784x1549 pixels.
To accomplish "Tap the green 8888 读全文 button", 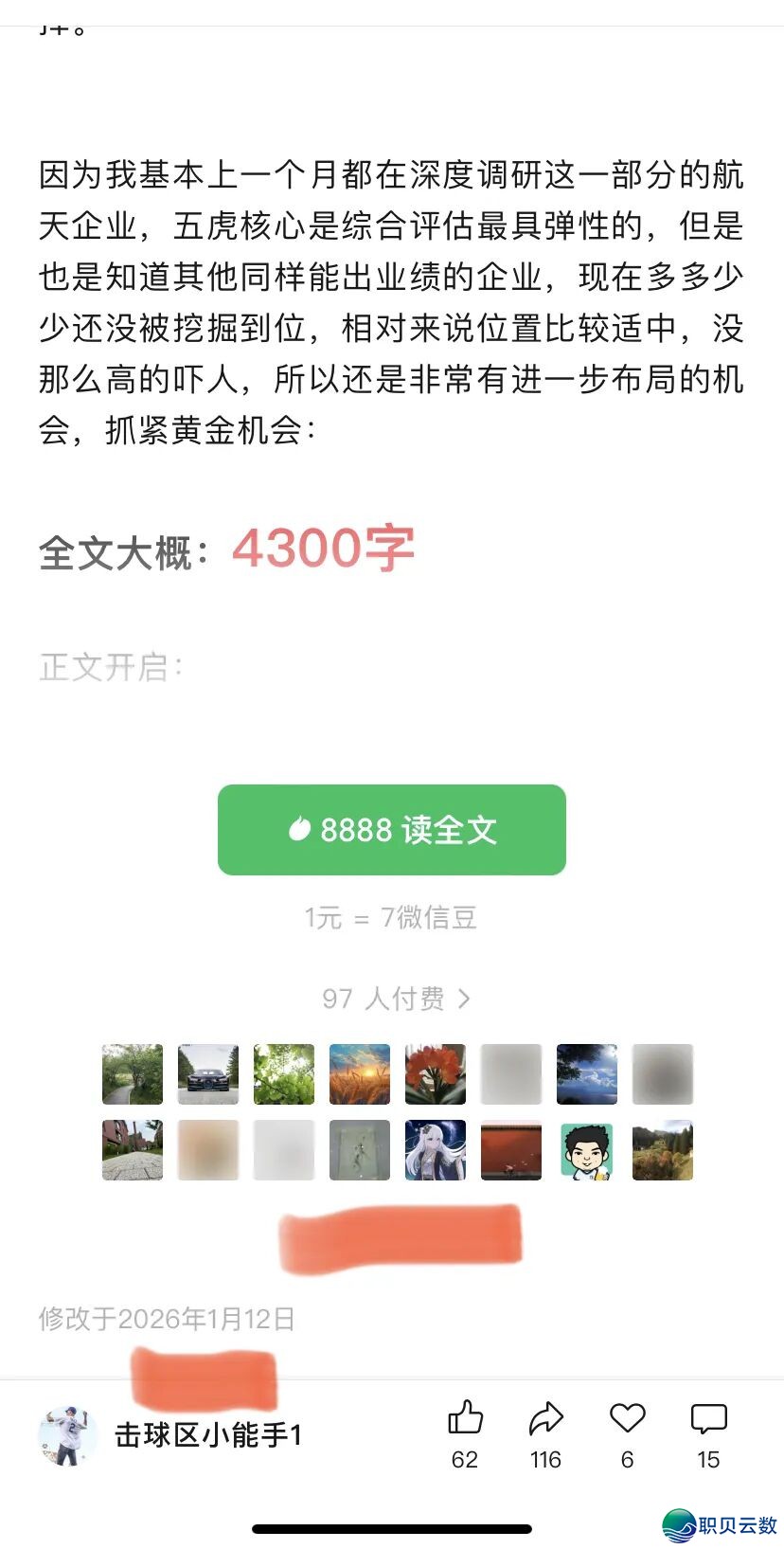I will pyautogui.click(x=391, y=830).
